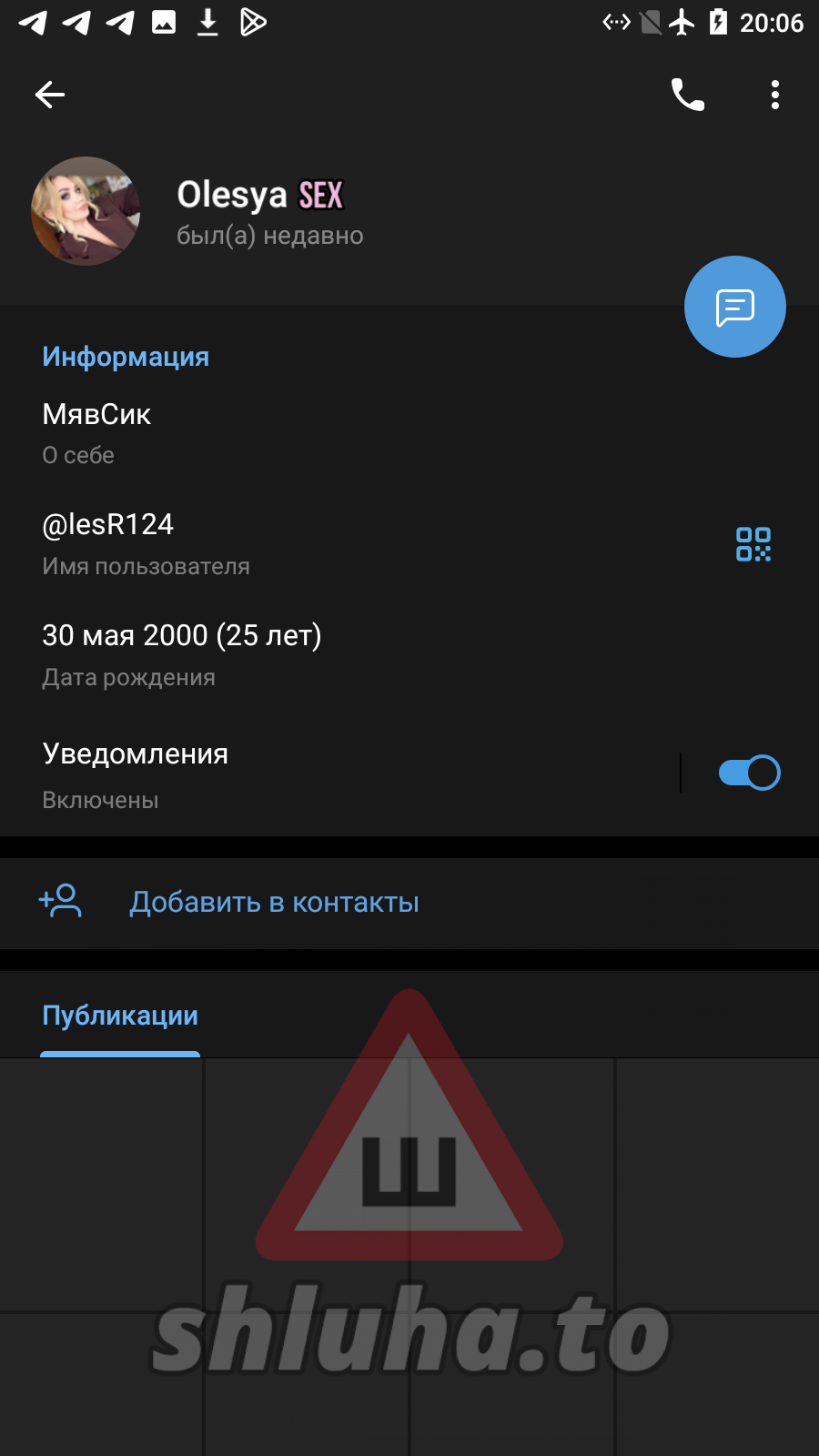Image resolution: width=819 pixels, height=1456 pixels.
Task: Go back using the arrow icon
Action: click(x=50, y=95)
